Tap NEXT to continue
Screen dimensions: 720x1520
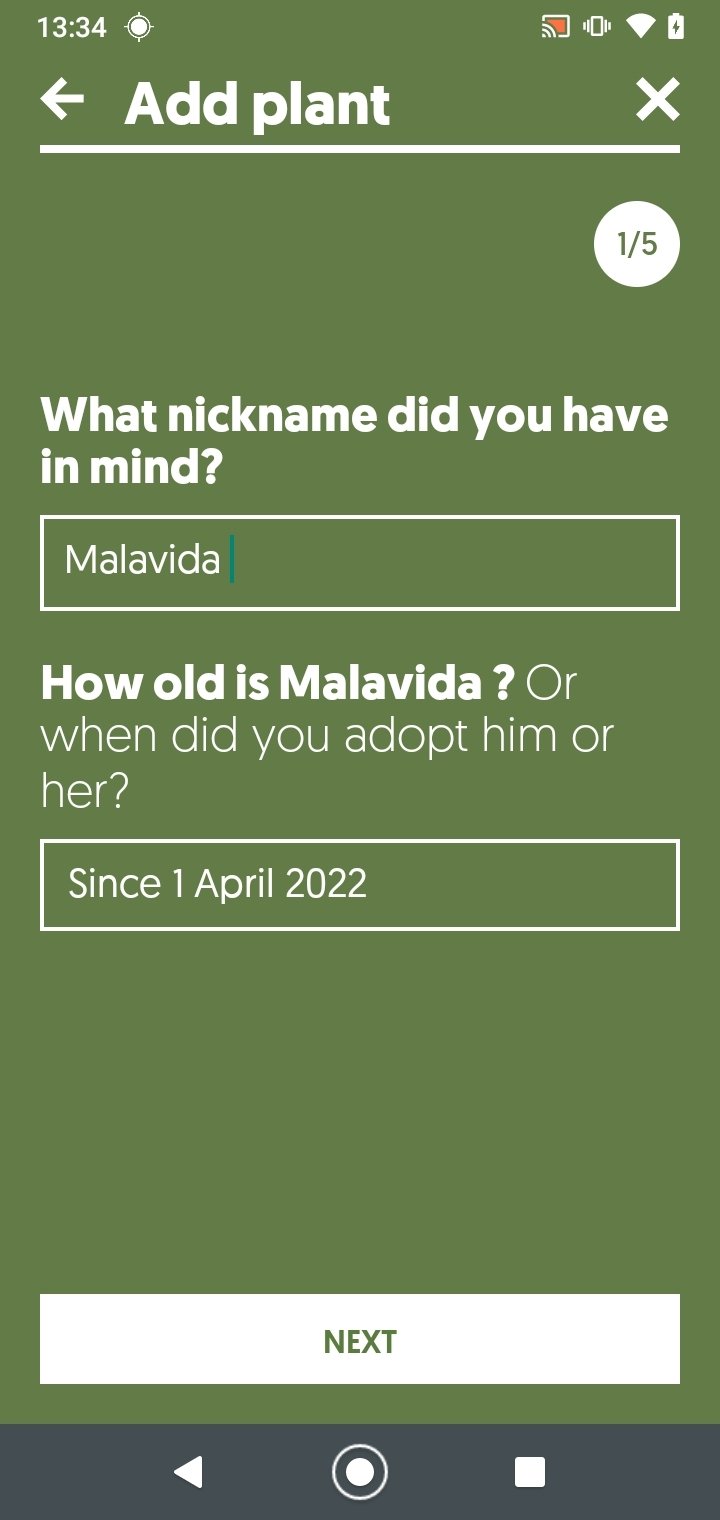point(360,1339)
